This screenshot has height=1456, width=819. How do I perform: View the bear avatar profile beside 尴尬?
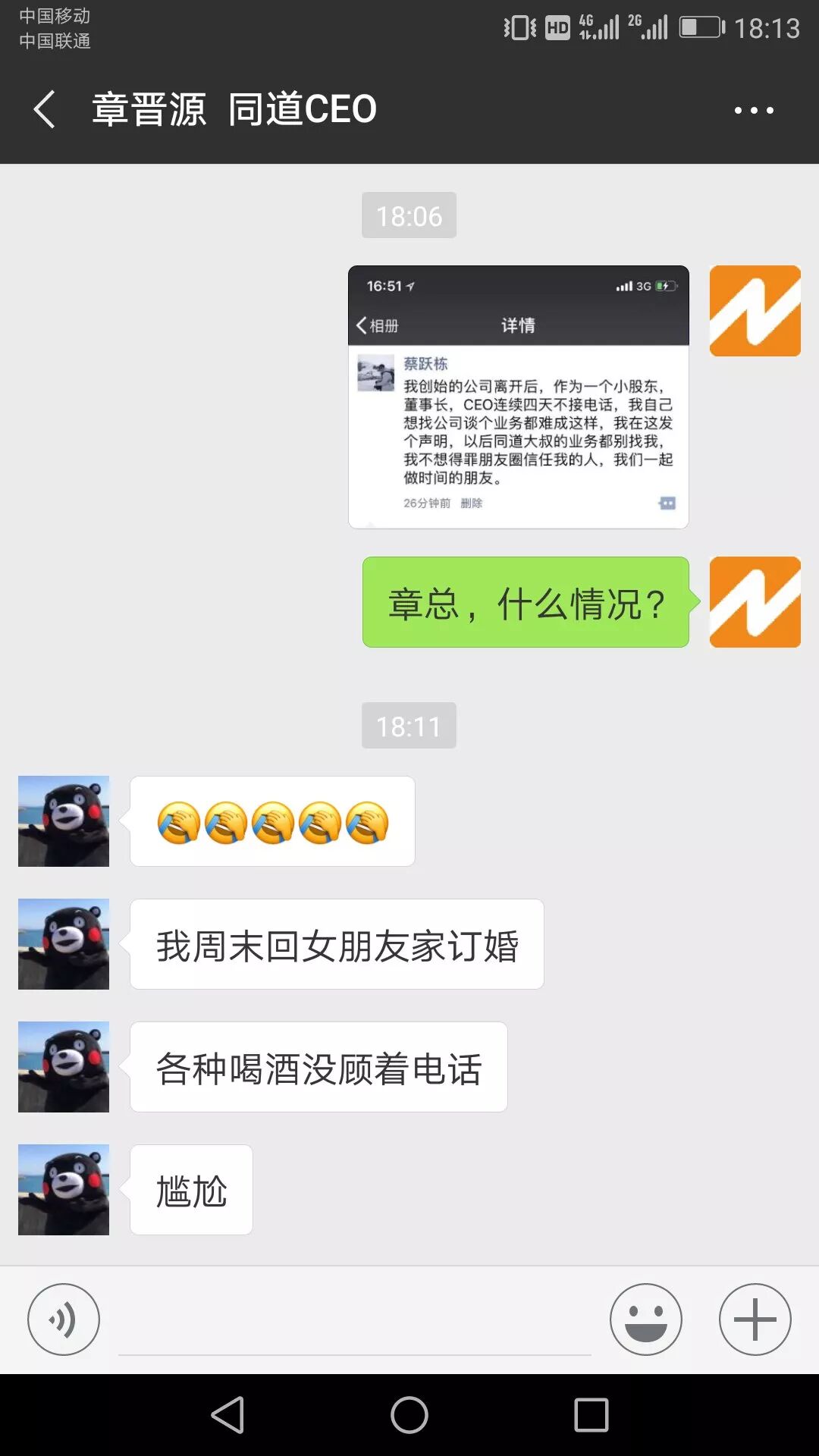click(64, 1189)
